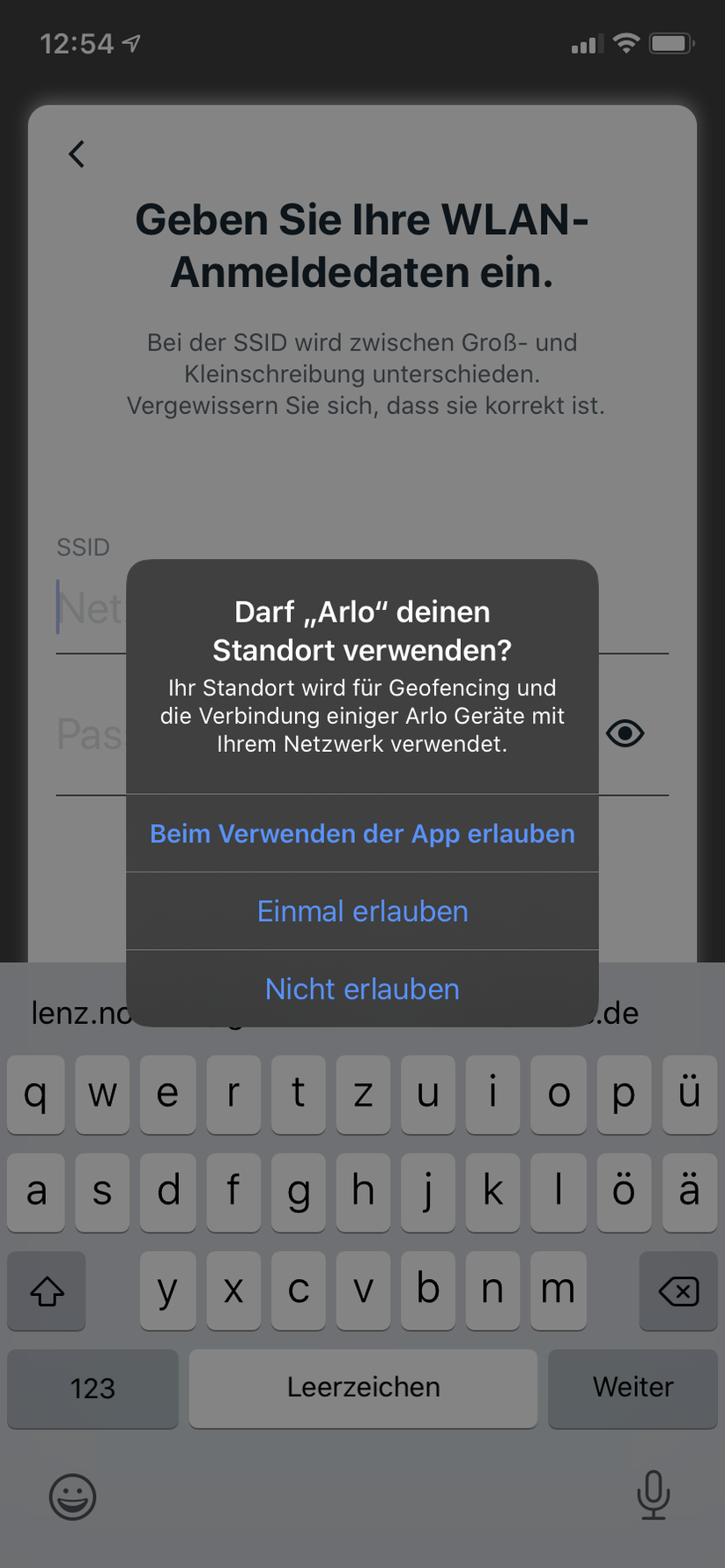Tap the Weiter key on the keyboard
This screenshot has width=725, height=1568.
click(x=633, y=1388)
